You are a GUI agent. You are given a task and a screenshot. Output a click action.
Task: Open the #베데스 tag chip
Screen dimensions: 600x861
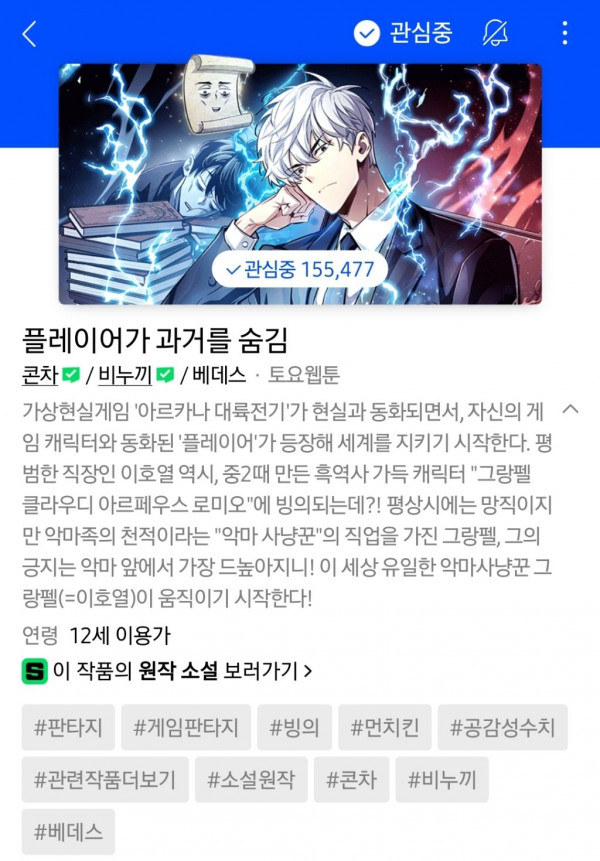pyautogui.click(x=68, y=832)
